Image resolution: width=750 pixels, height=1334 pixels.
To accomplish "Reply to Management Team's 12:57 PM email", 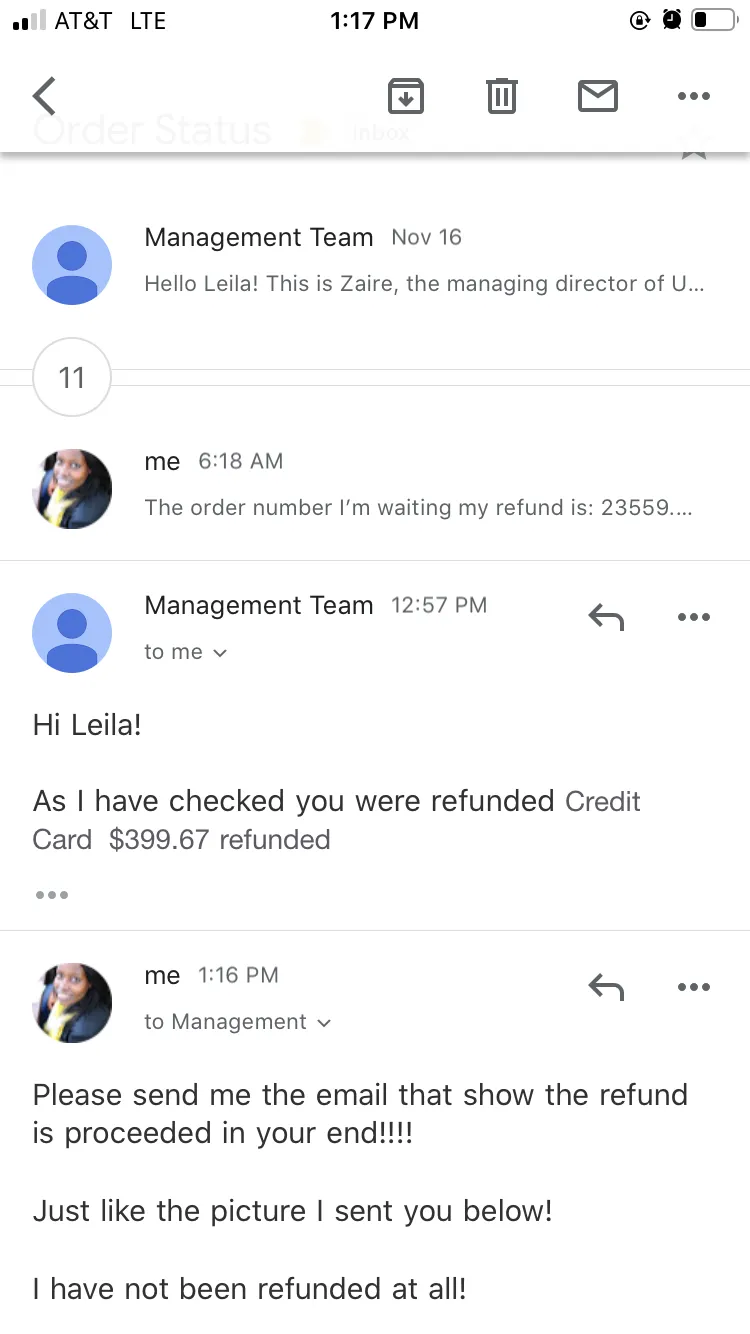I will (x=606, y=617).
